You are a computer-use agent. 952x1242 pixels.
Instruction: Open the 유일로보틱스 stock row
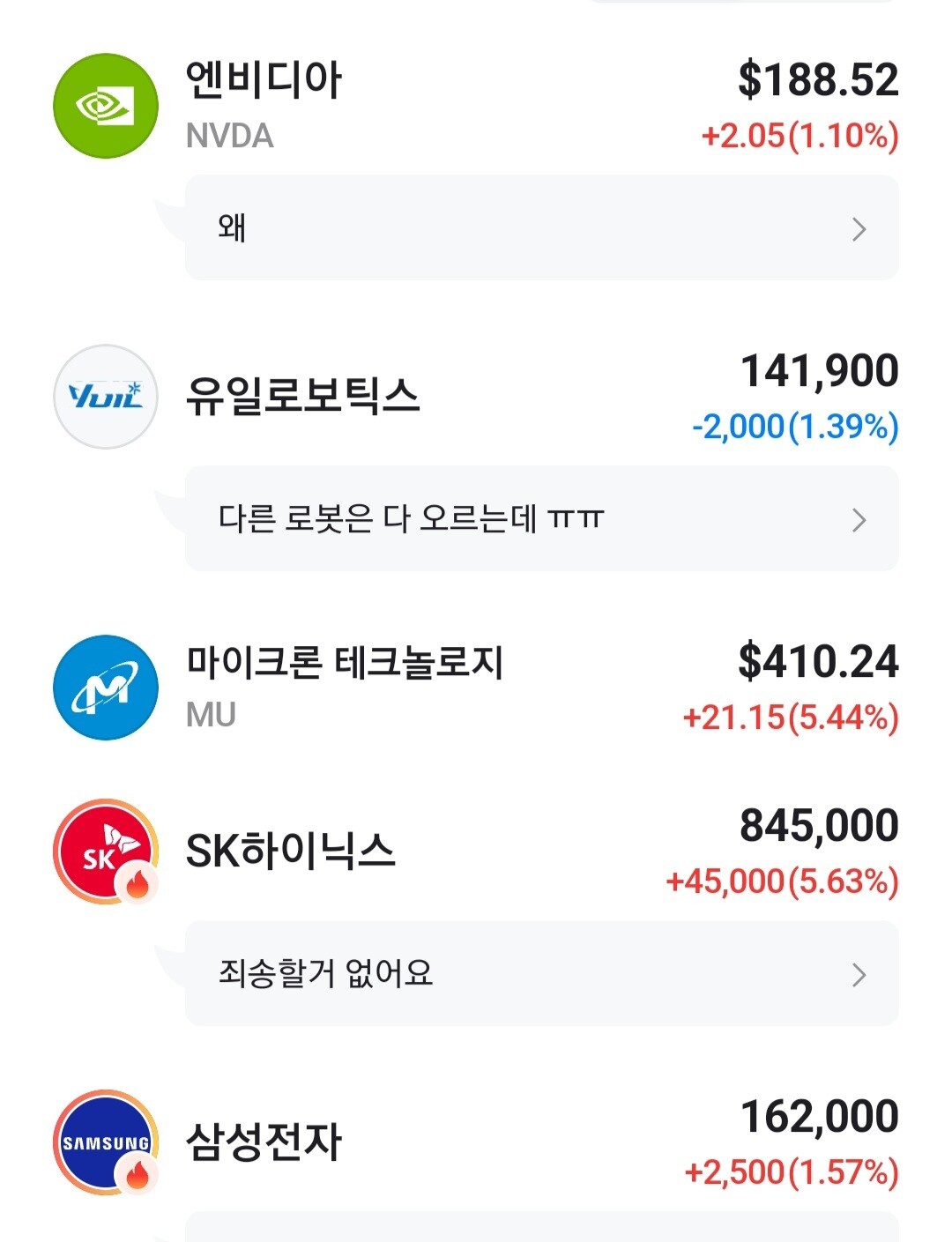click(476, 397)
